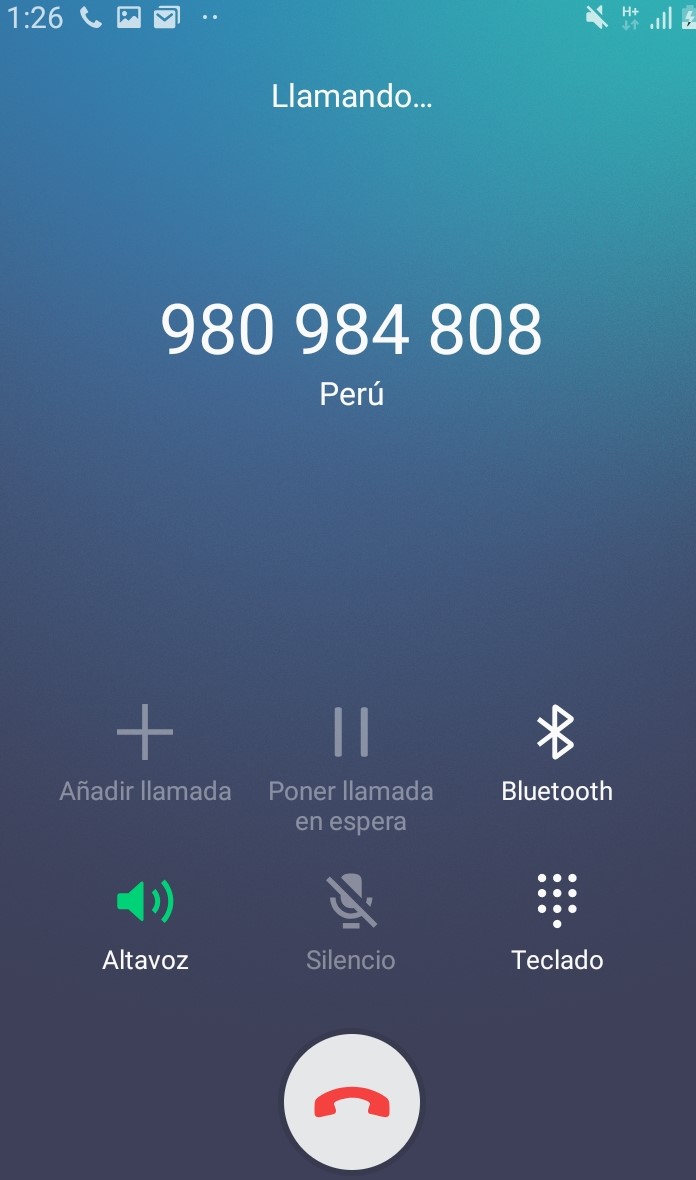
Task: Tap Añadir llamada to add call
Action: tap(145, 754)
